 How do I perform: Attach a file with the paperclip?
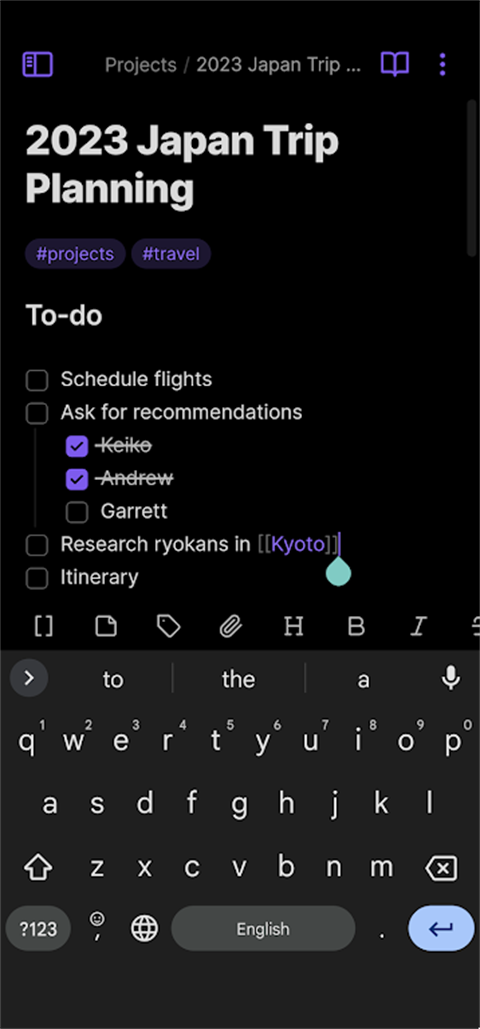[x=230, y=627]
